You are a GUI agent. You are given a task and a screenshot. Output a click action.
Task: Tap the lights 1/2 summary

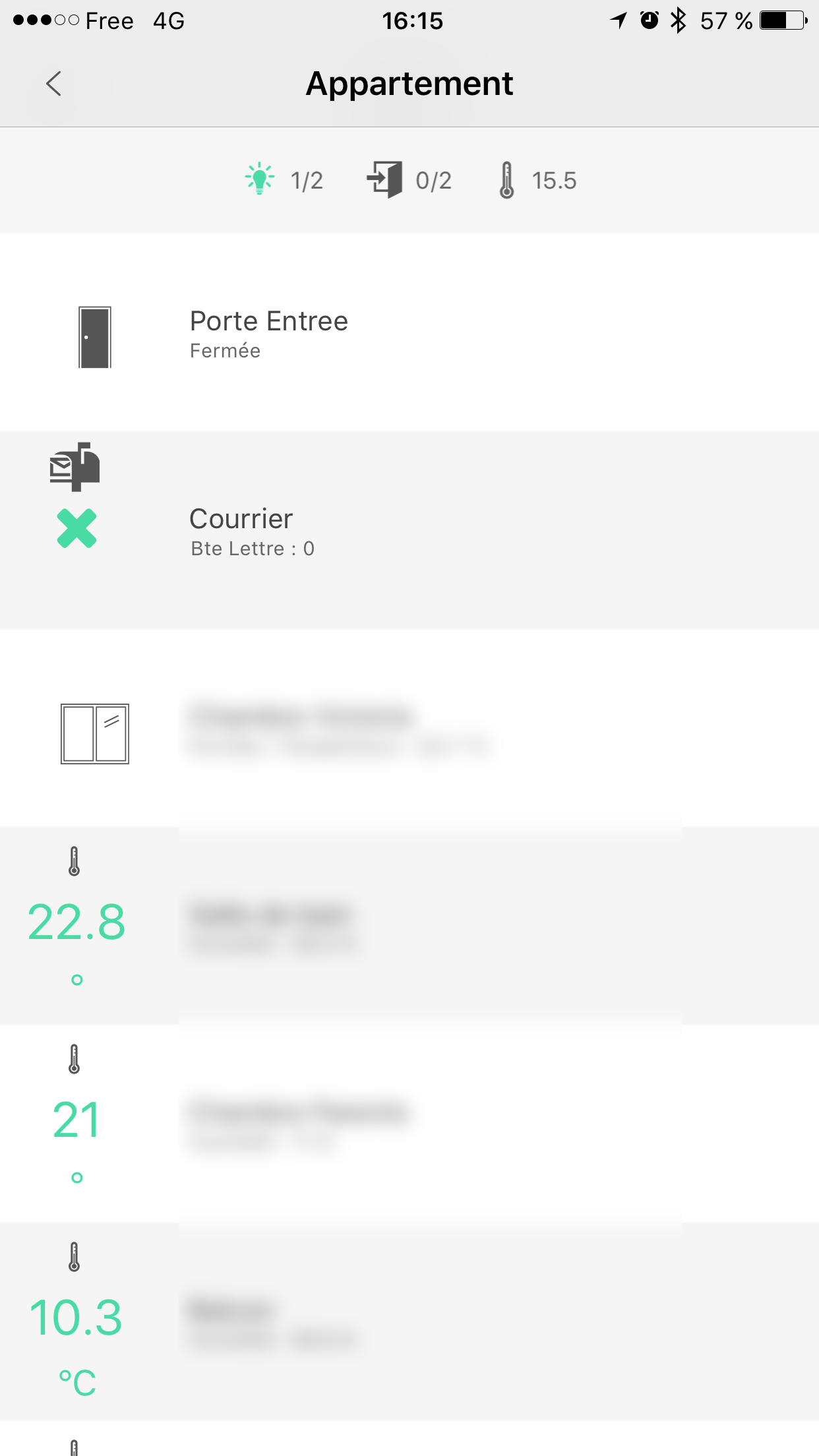point(284,179)
